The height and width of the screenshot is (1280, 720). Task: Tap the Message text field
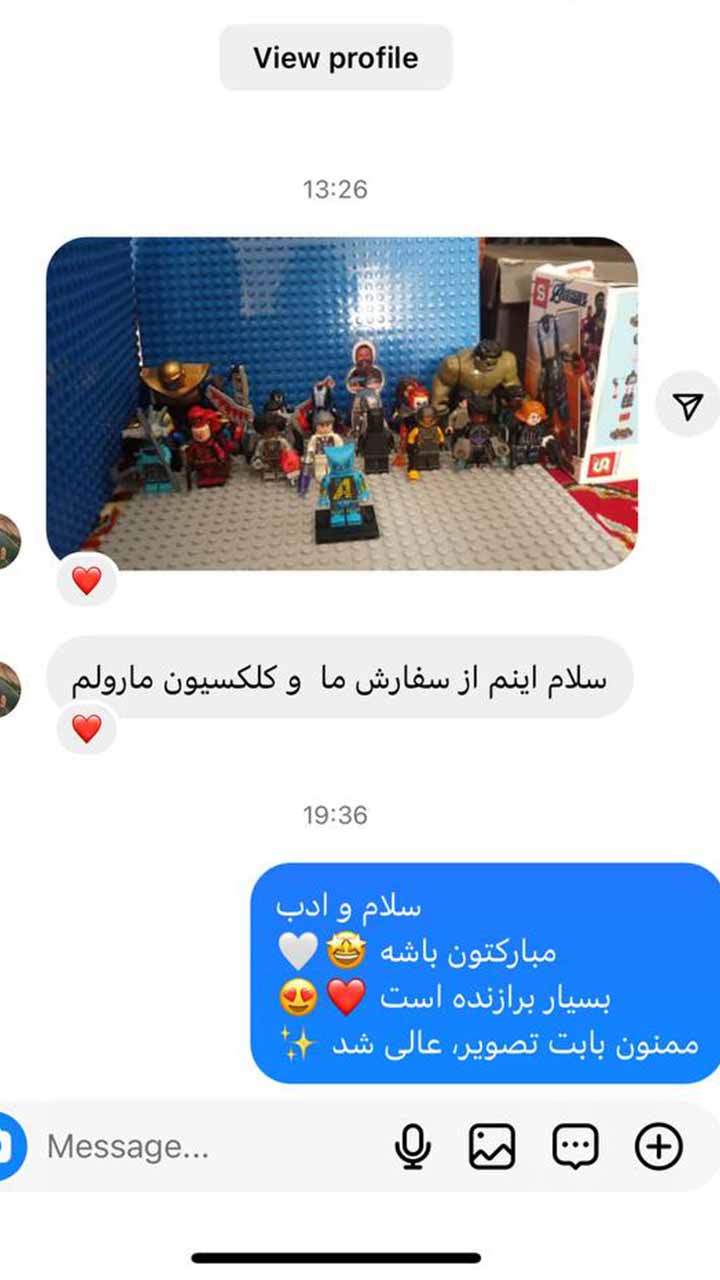pos(200,1146)
